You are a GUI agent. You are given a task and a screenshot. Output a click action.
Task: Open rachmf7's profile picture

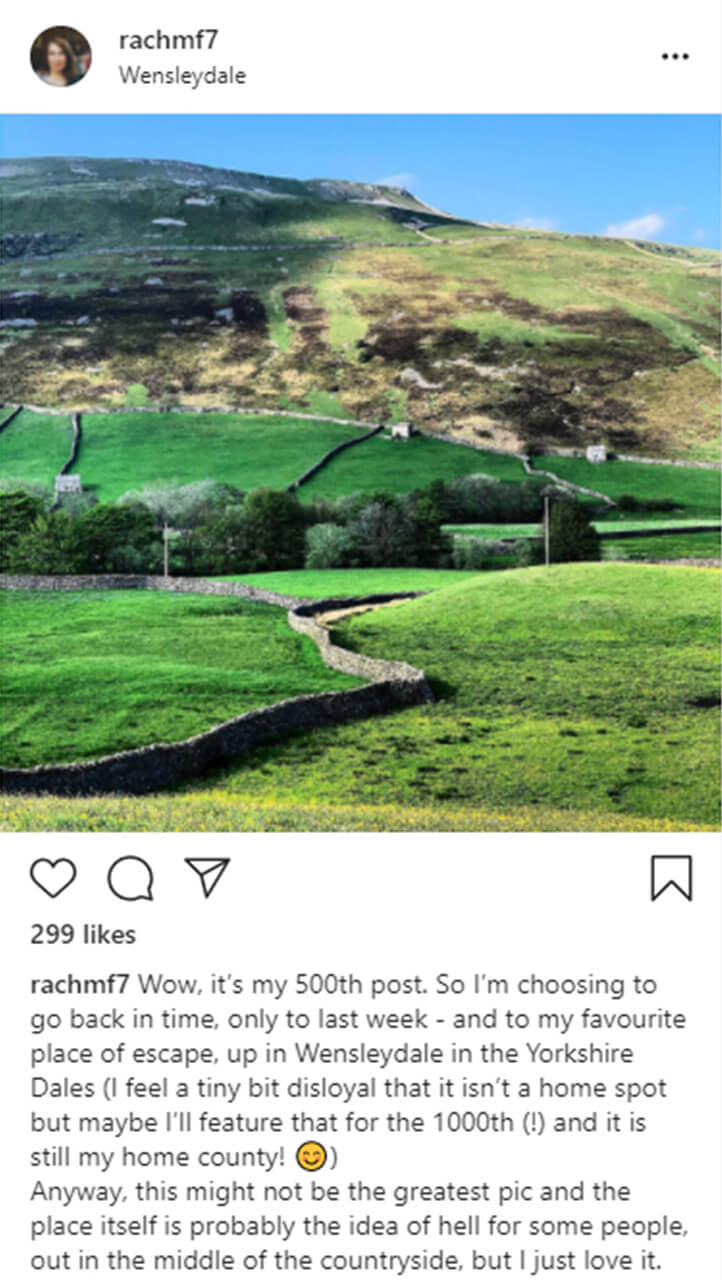coord(61,56)
